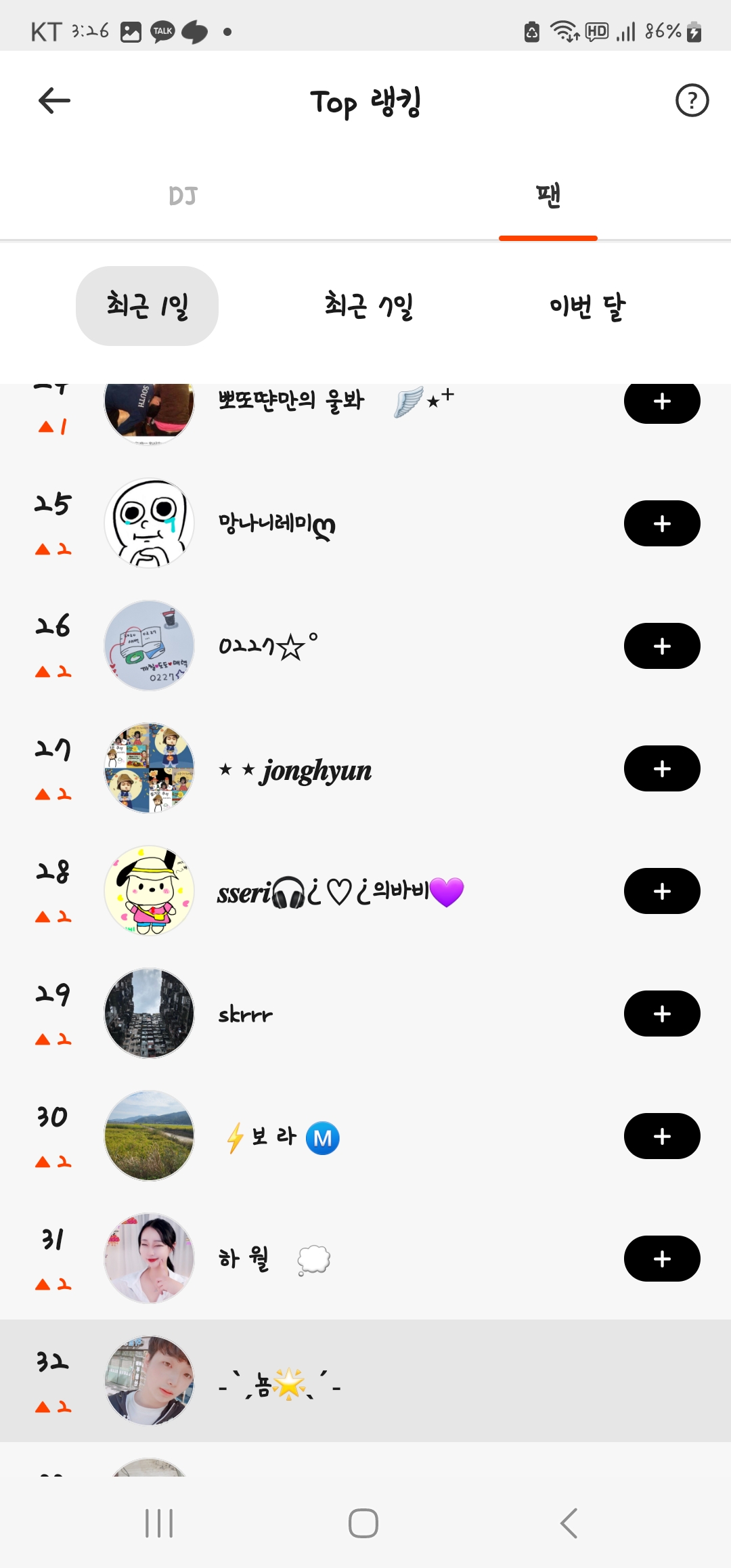Go back from Top 랭킹 screen
The height and width of the screenshot is (1568, 731).
54,101
